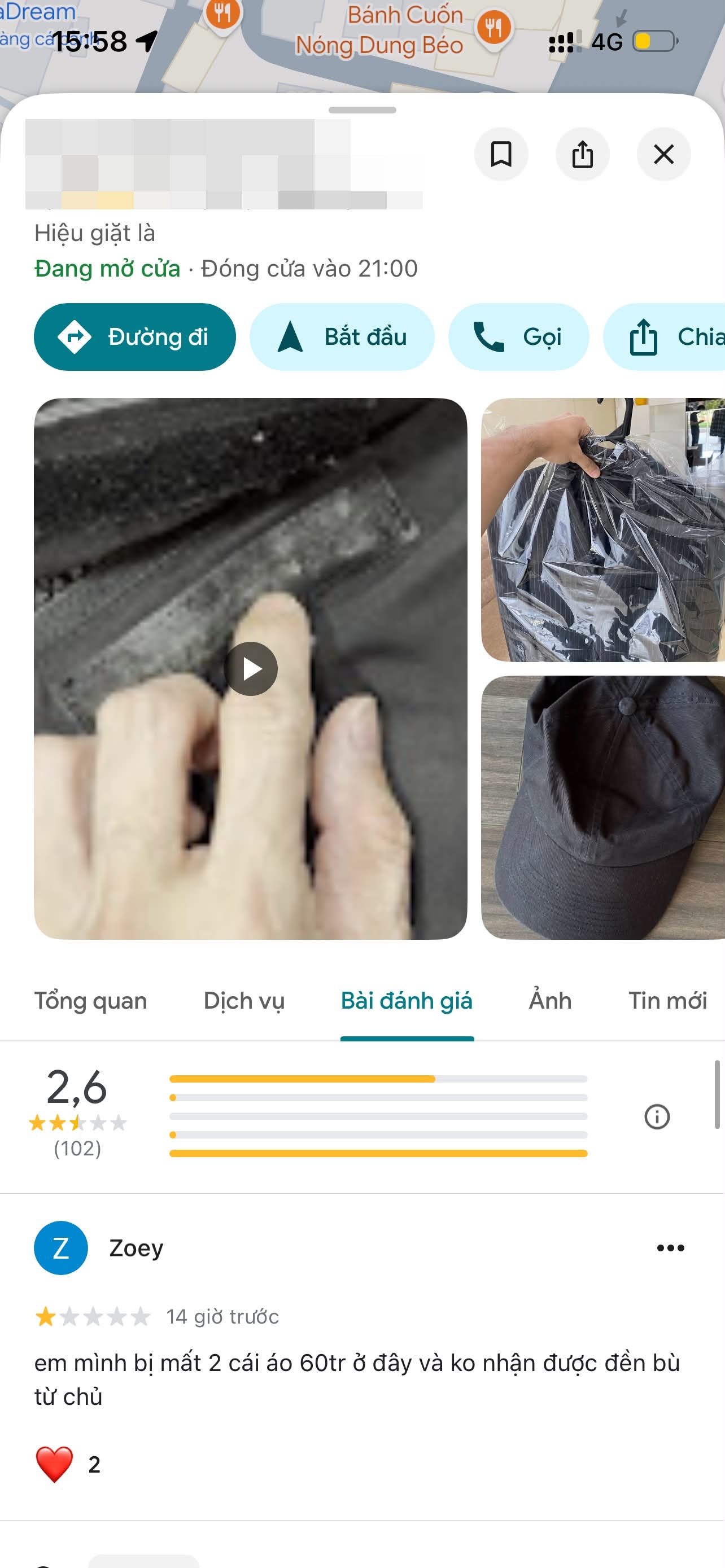Open the photo of clothes in a plastic bag
The width and height of the screenshot is (725, 1568).
click(602, 529)
